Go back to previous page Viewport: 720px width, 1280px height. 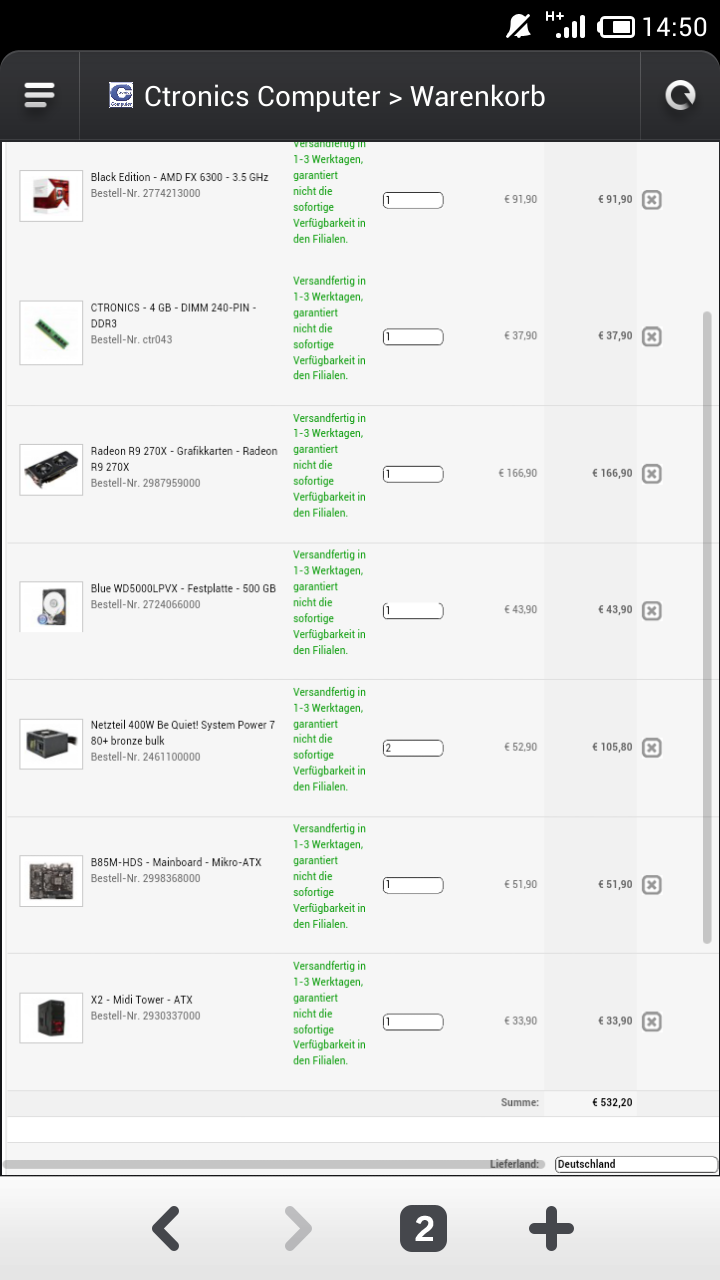tap(166, 1229)
